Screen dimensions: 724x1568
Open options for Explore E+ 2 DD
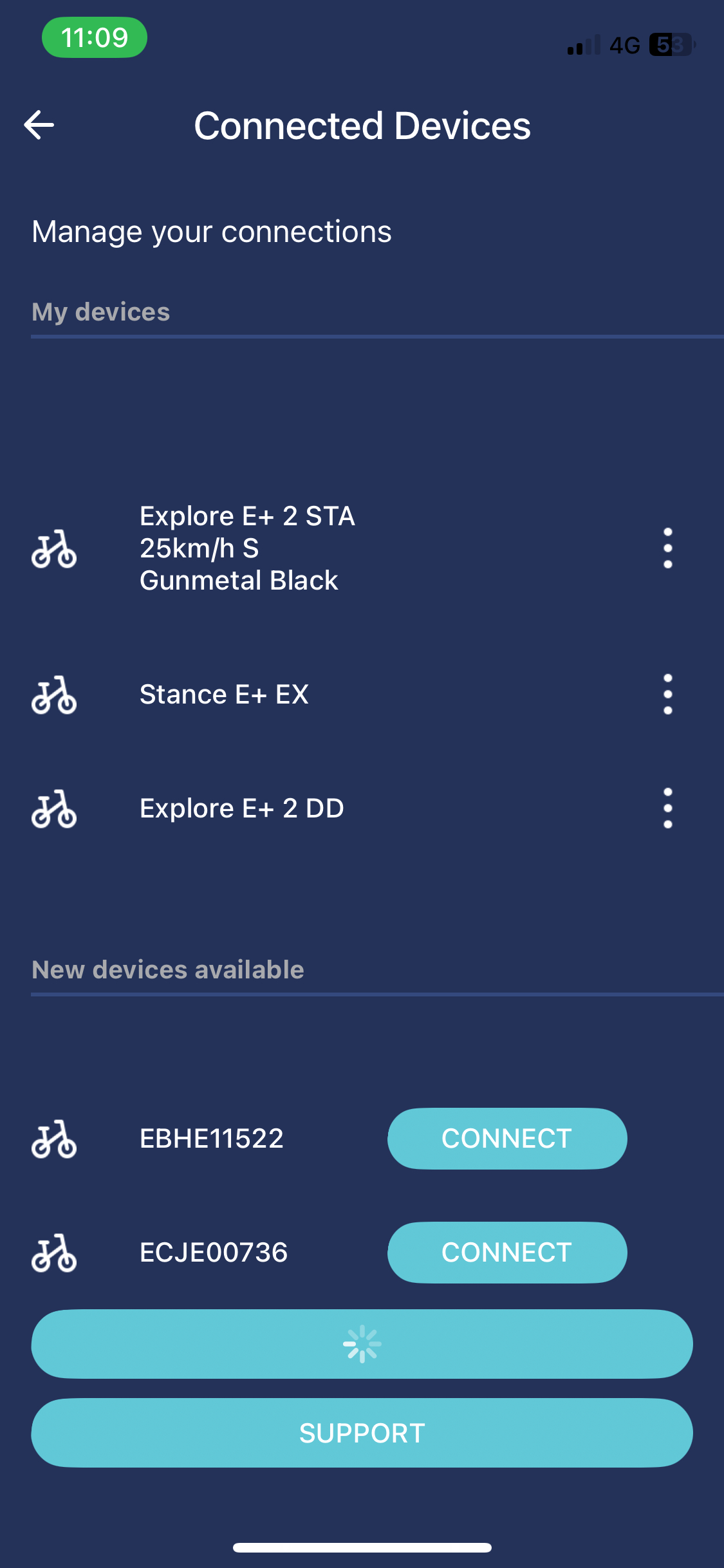pyautogui.click(x=667, y=808)
